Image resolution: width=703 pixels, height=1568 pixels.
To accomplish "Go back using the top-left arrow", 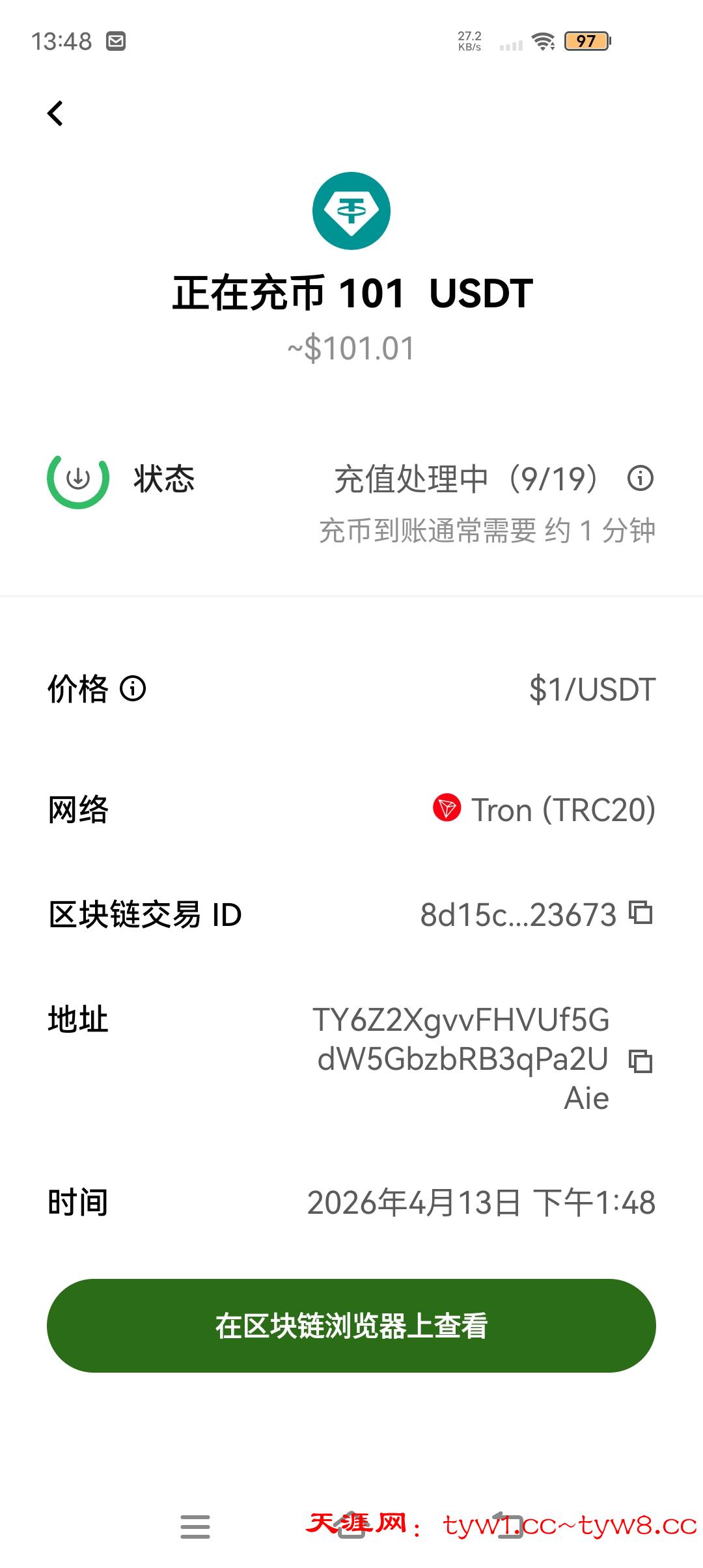I will point(55,113).
